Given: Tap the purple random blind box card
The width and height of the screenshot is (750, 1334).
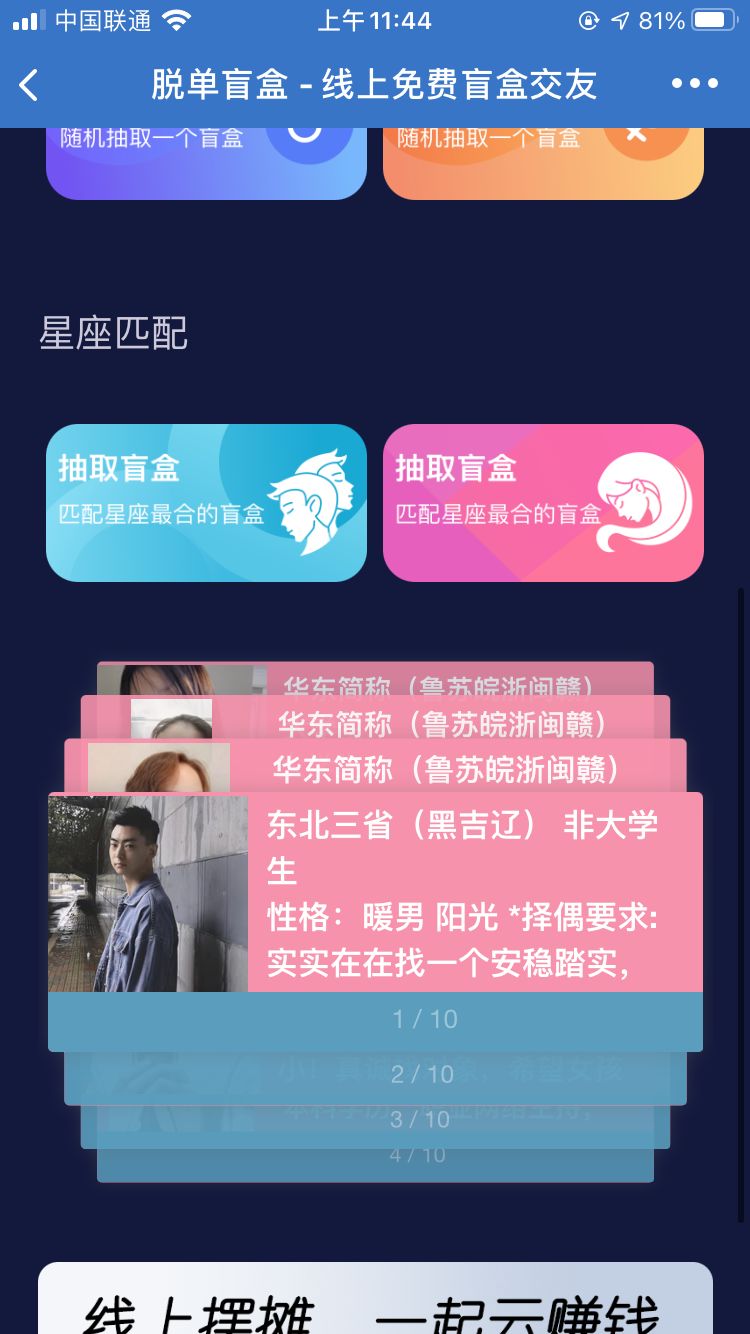Looking at the screenshot, I should 206,160.
